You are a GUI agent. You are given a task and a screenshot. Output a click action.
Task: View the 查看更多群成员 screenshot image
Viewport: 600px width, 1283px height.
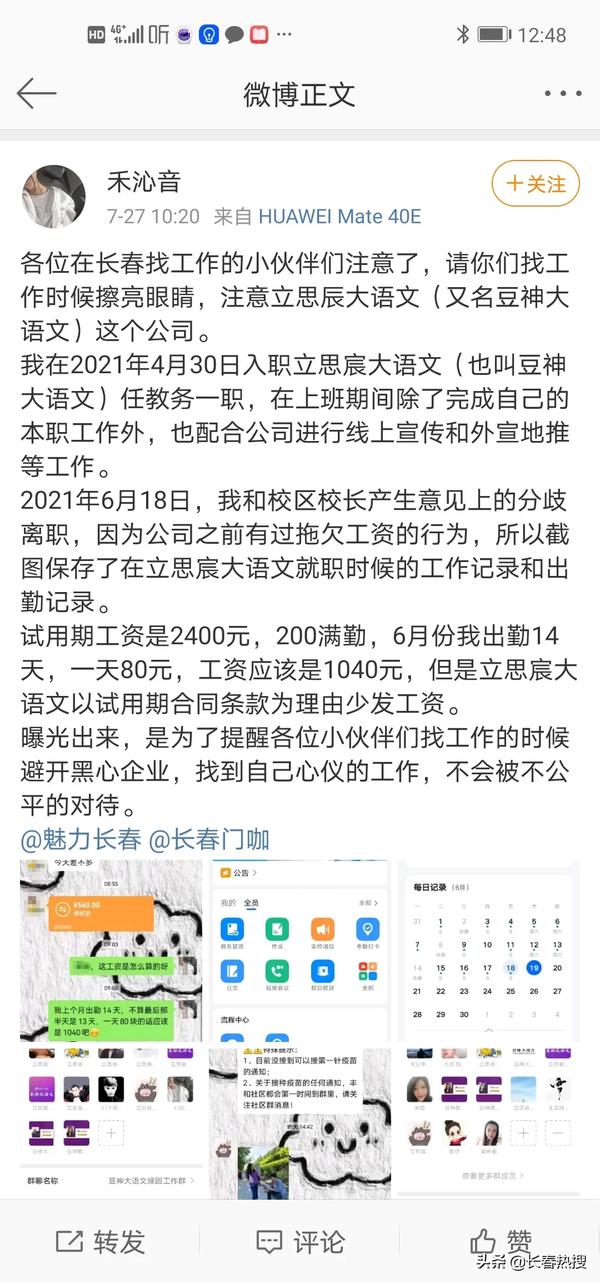pos(489,1120)
